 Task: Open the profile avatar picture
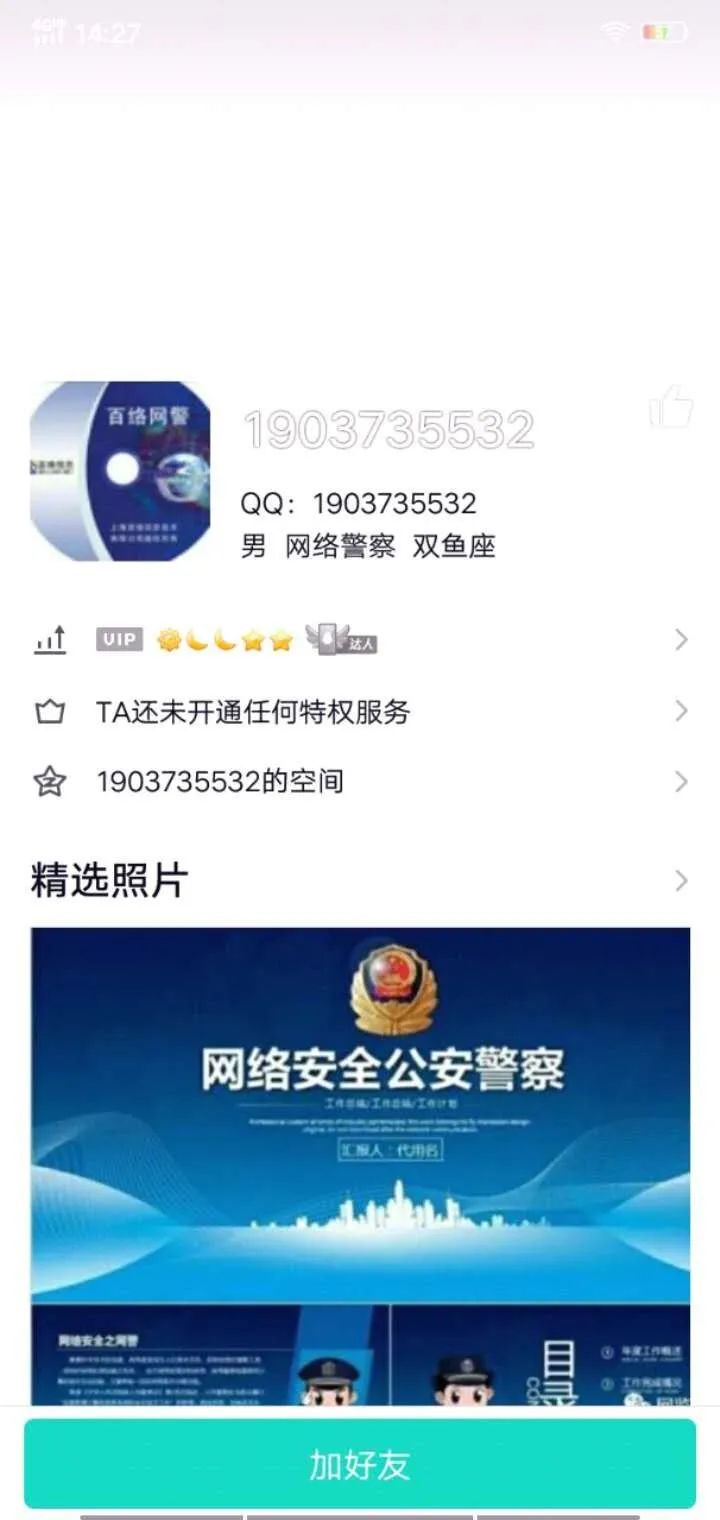[x=120, y=471]
